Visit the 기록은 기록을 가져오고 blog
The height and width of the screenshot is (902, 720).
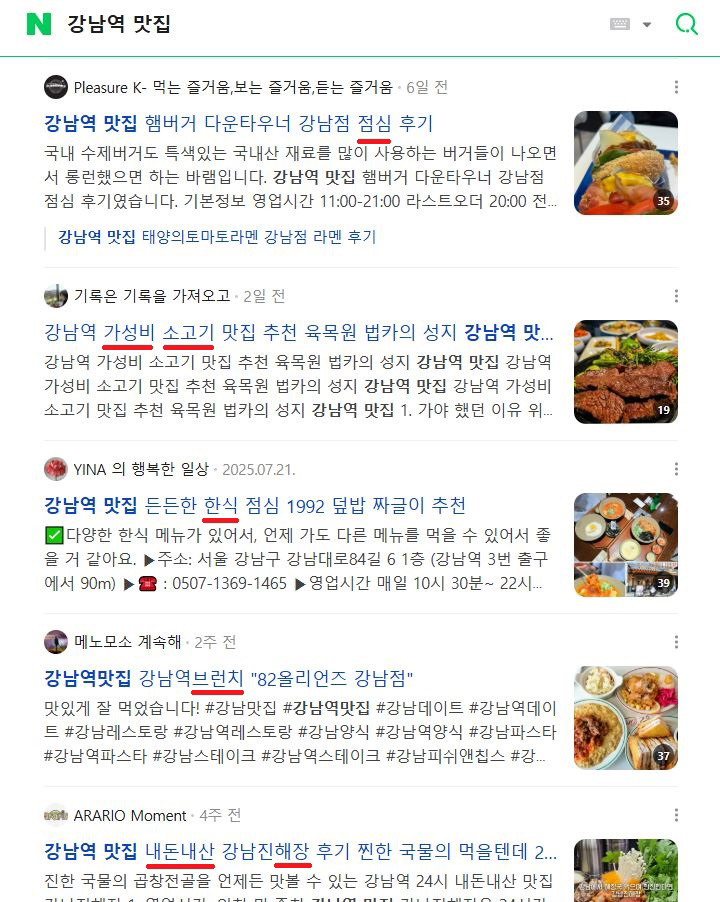[x=151, y=296]
